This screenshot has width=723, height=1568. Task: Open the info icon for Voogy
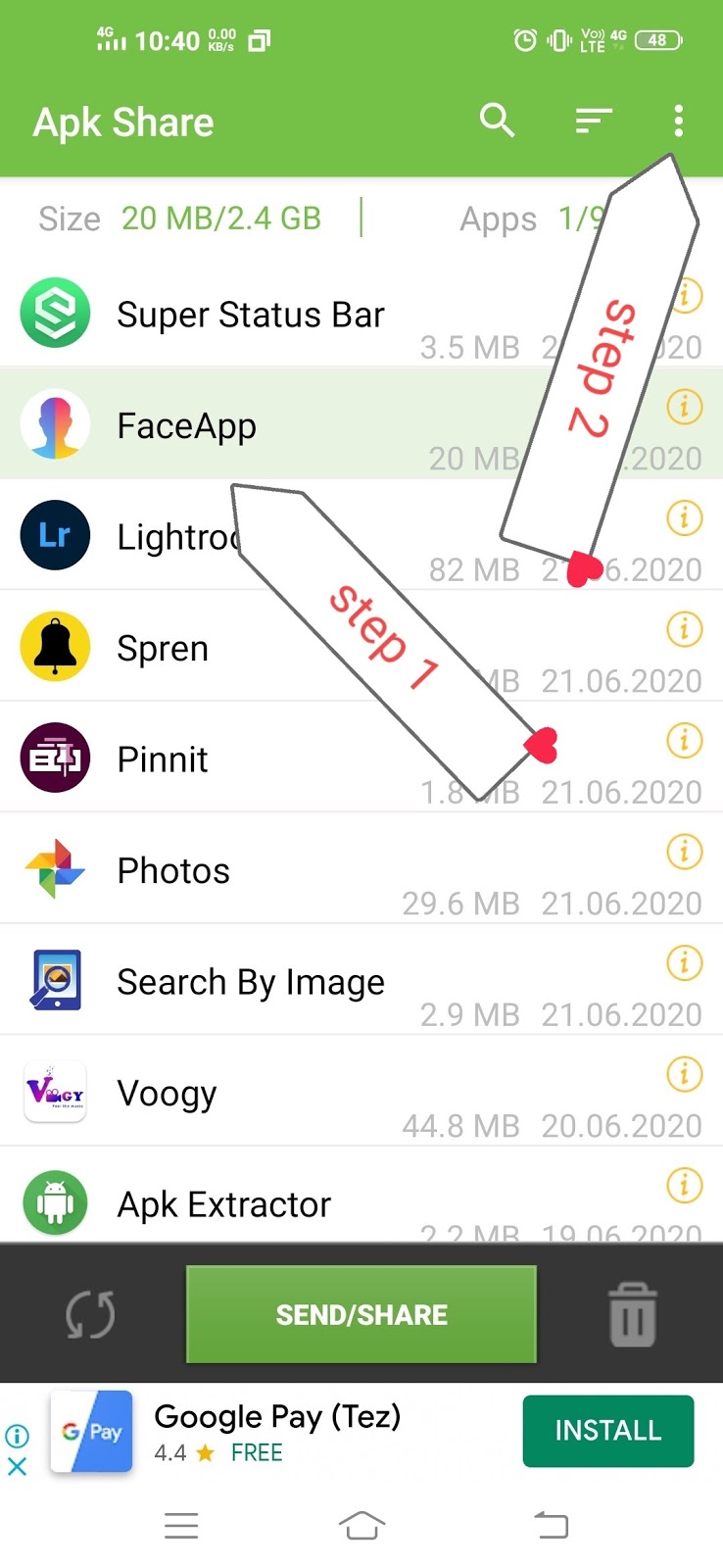(x=684, y=1074)
